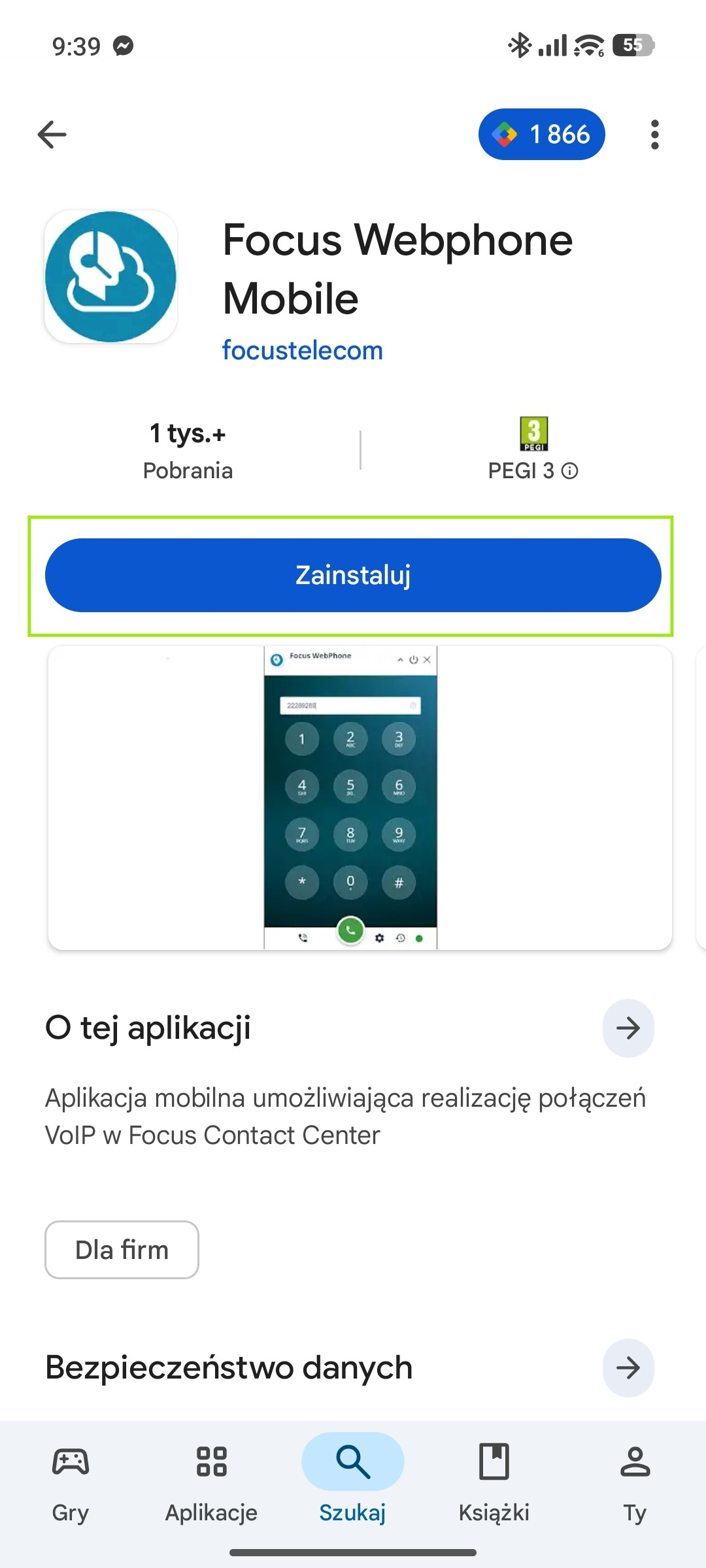
Task: Show PEGI 3 rating info
Action: coord(569,471)
